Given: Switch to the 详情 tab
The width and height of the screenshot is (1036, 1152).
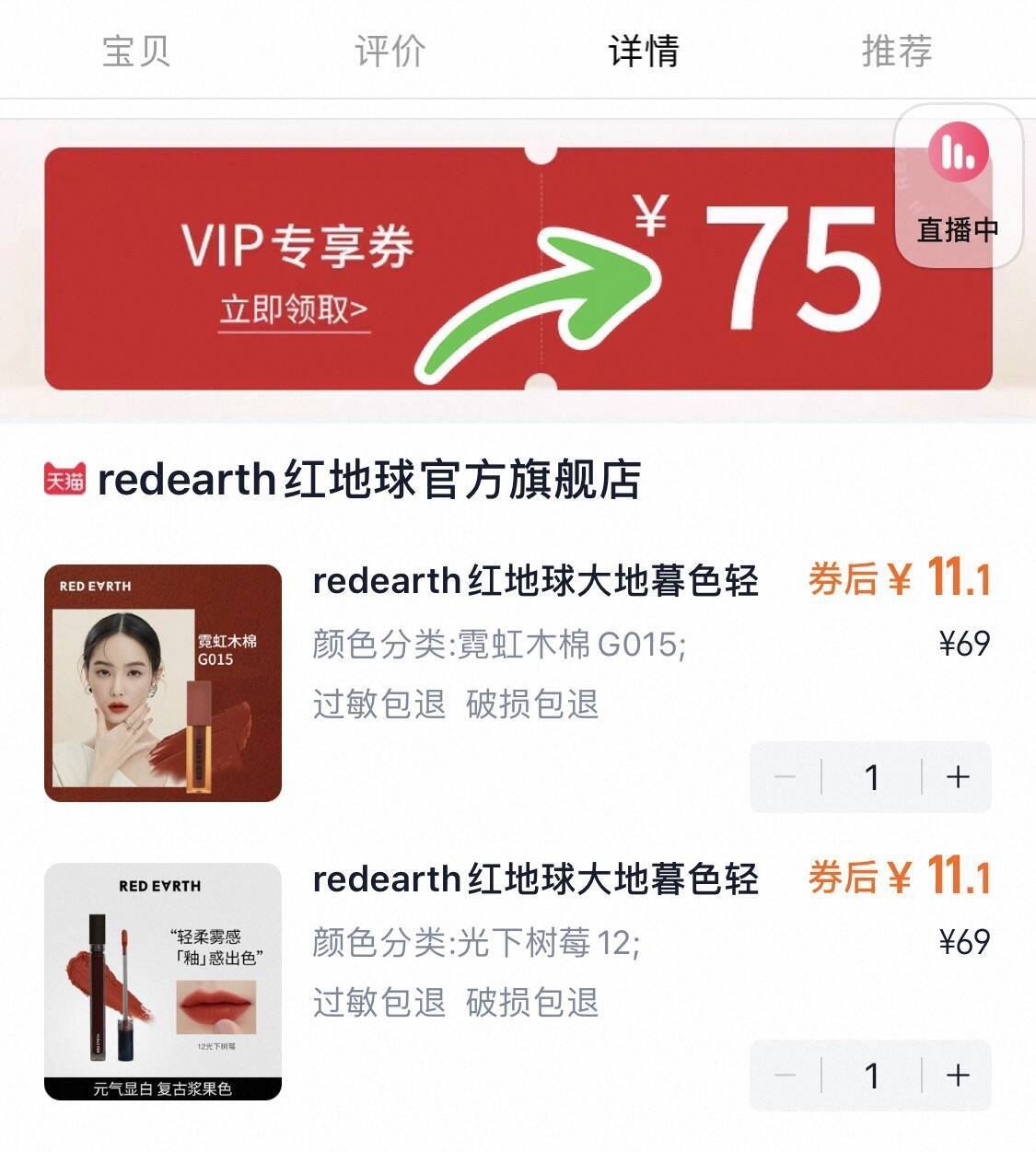Looking at the screenshot, I should tap(642, 52).
